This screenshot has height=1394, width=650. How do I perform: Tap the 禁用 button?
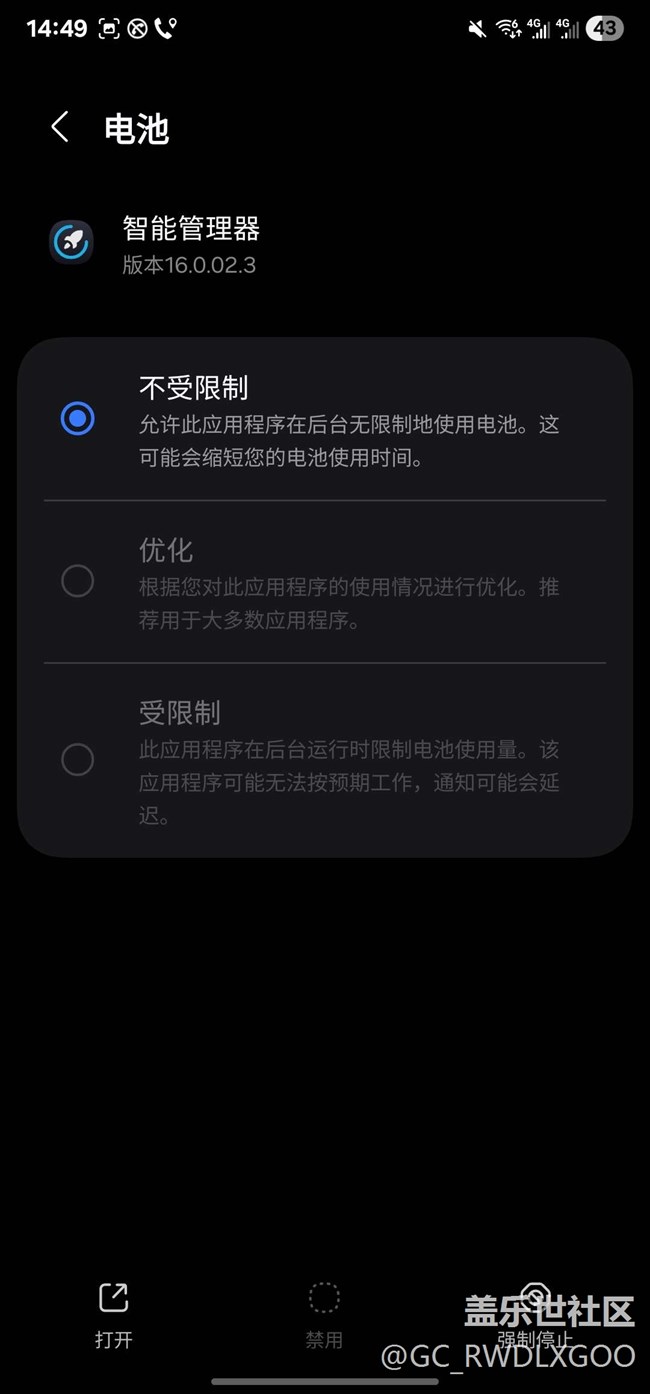click(x=324, y=1314)
